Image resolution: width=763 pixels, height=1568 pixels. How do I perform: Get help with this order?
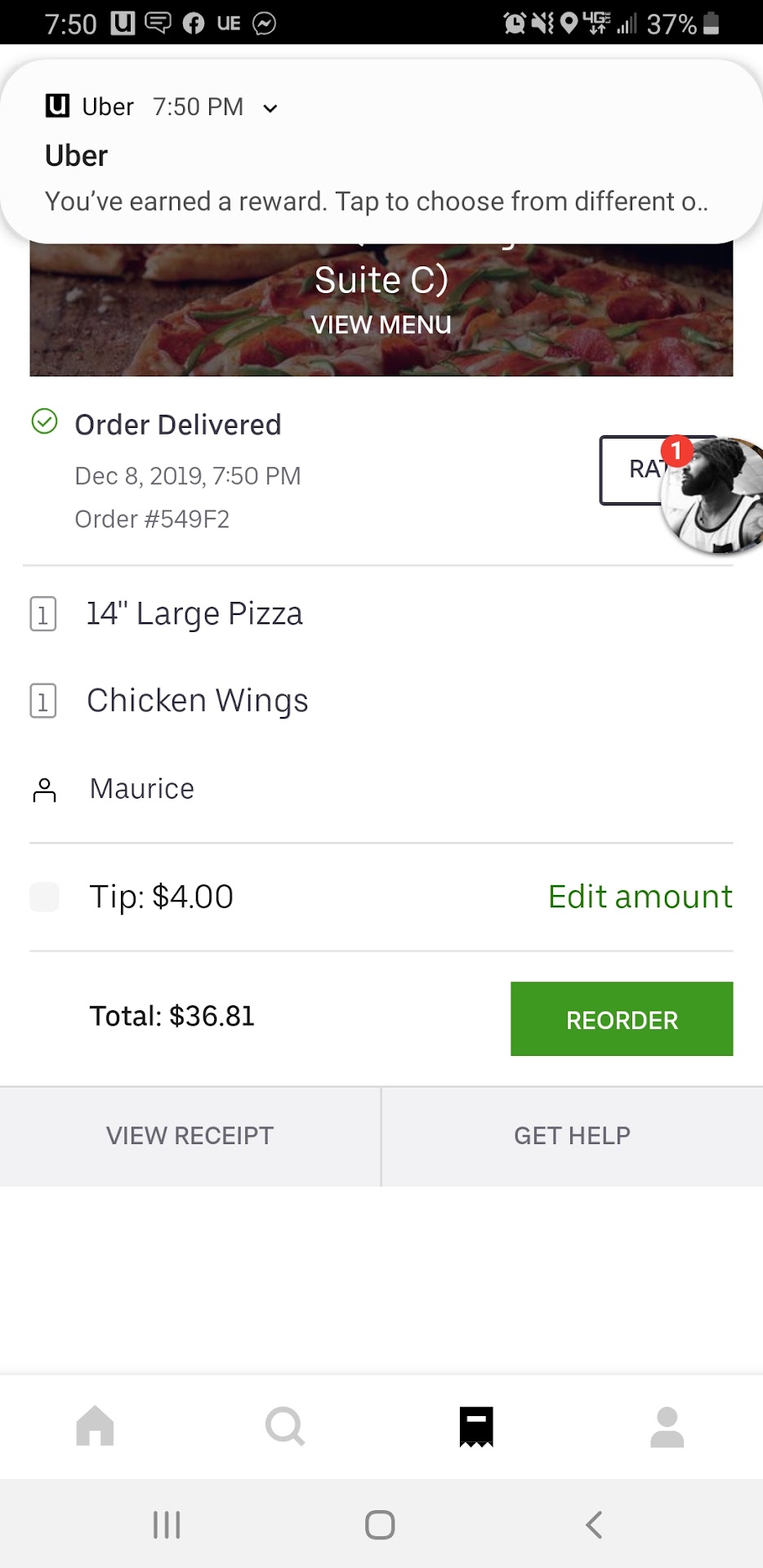[x=572, y=1136]
